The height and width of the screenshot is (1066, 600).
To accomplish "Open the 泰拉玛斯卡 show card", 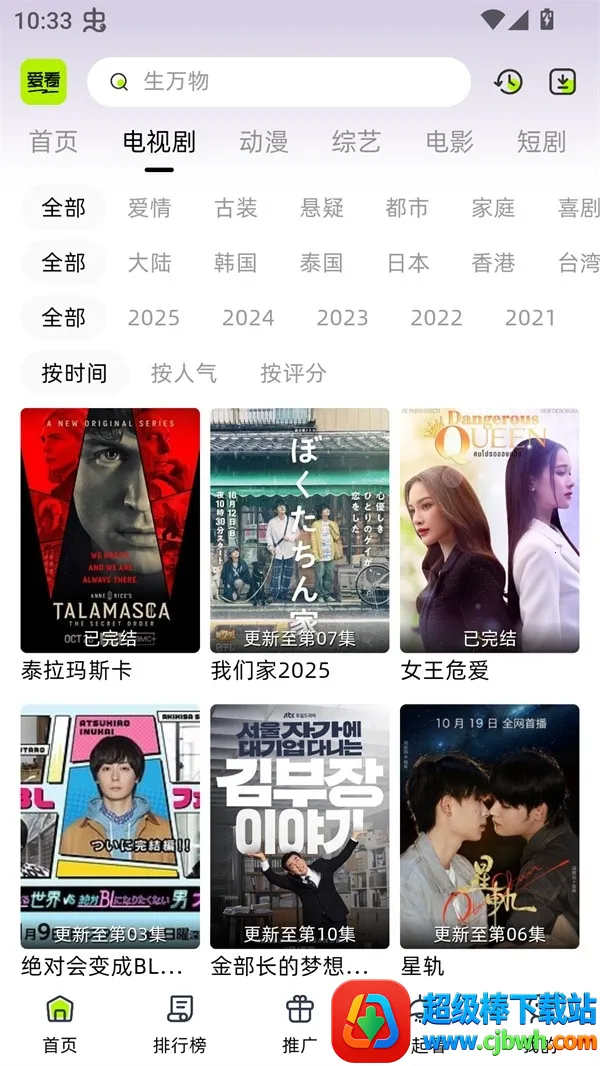I will pyautogui.click(x=110, y=530).
